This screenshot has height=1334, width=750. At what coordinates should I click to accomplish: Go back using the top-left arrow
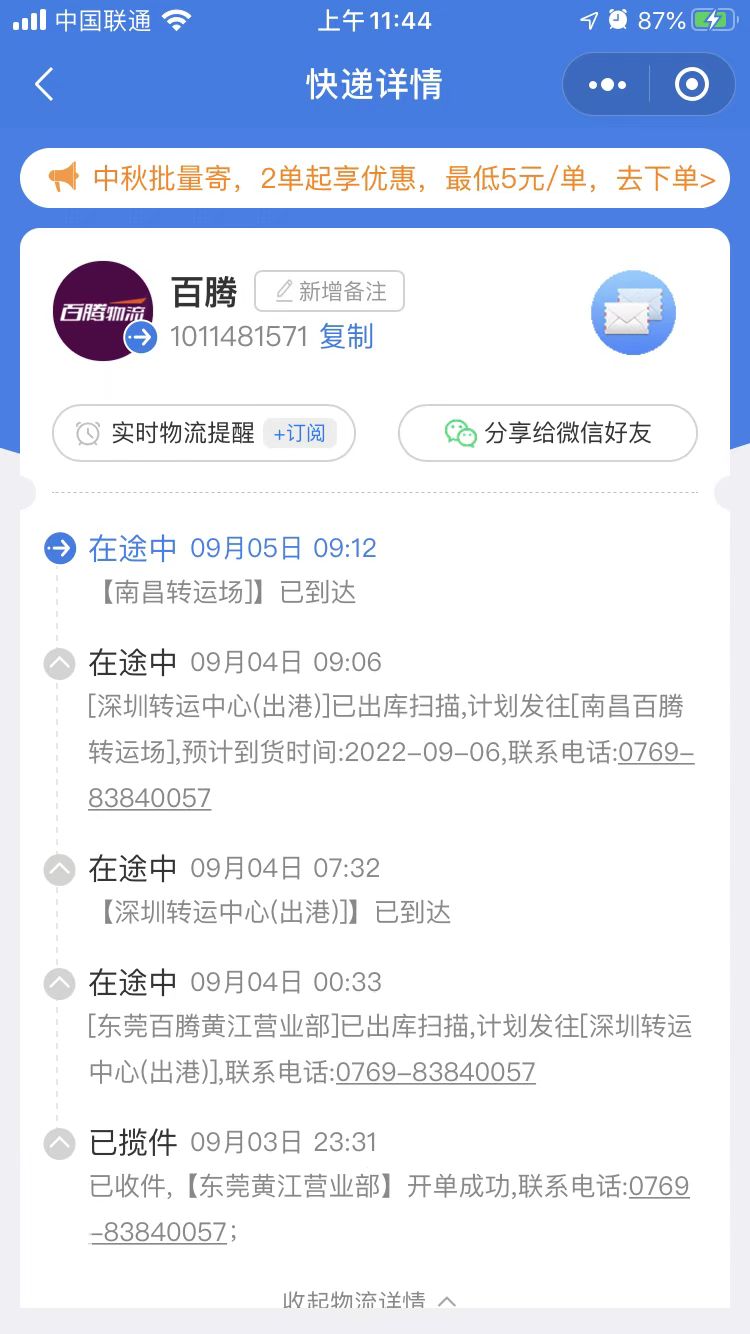(x=44, y=85)
